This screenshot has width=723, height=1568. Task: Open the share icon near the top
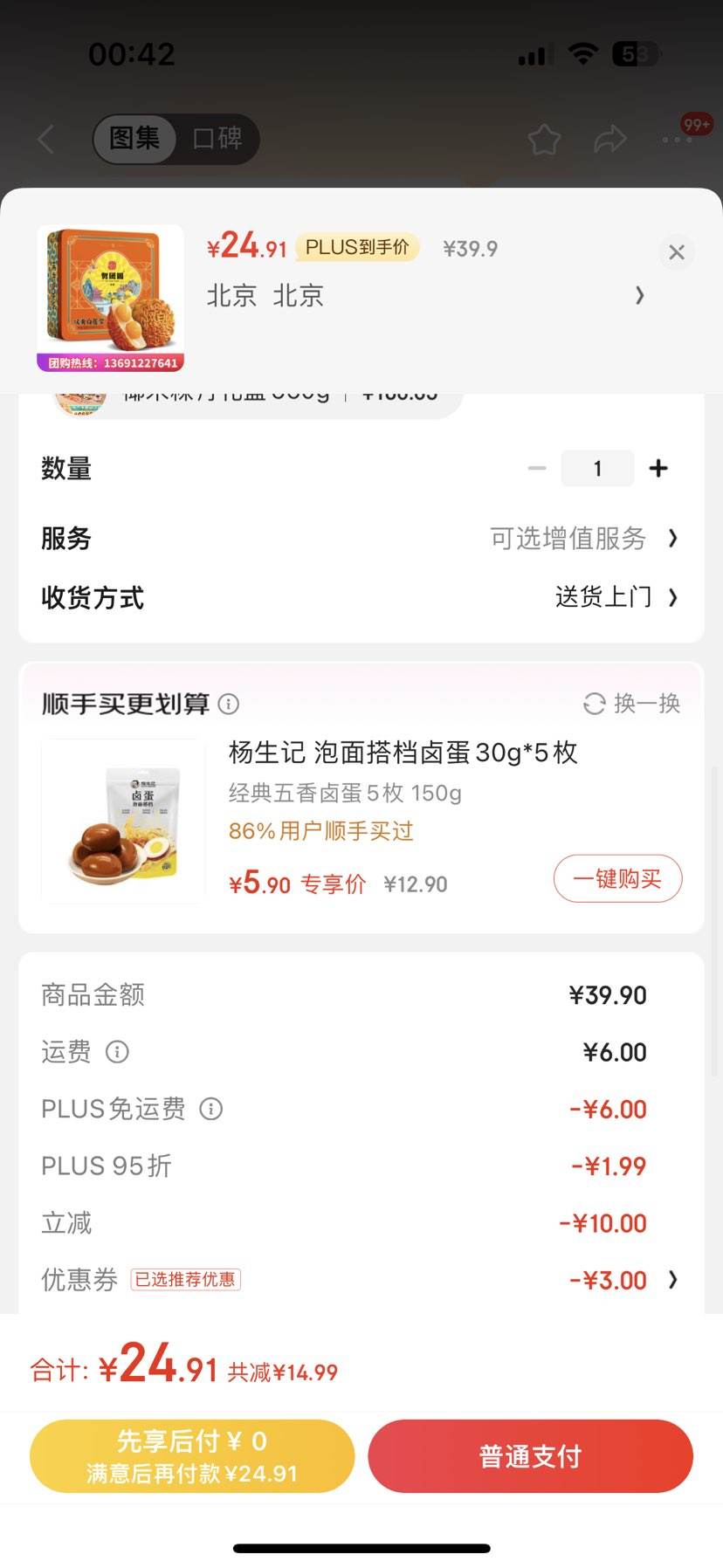coord(611,139)
